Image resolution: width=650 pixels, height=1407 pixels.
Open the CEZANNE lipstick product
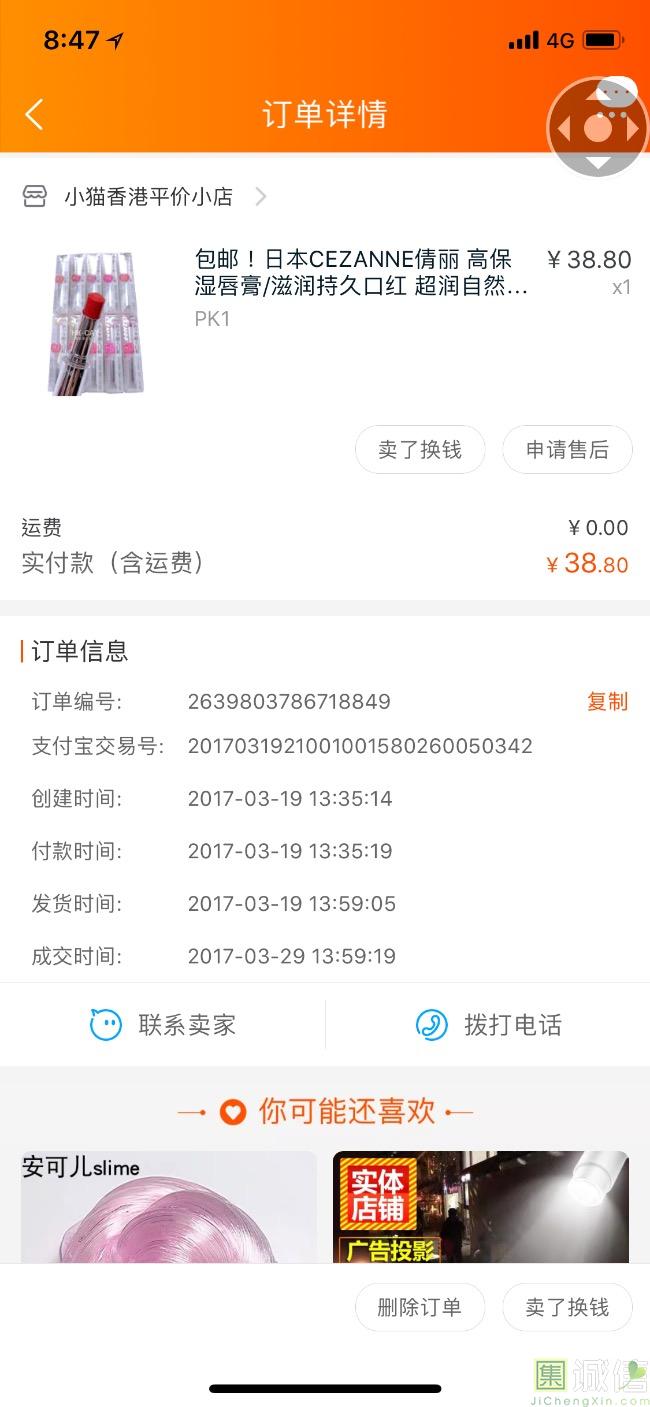[x=361, y=274]
